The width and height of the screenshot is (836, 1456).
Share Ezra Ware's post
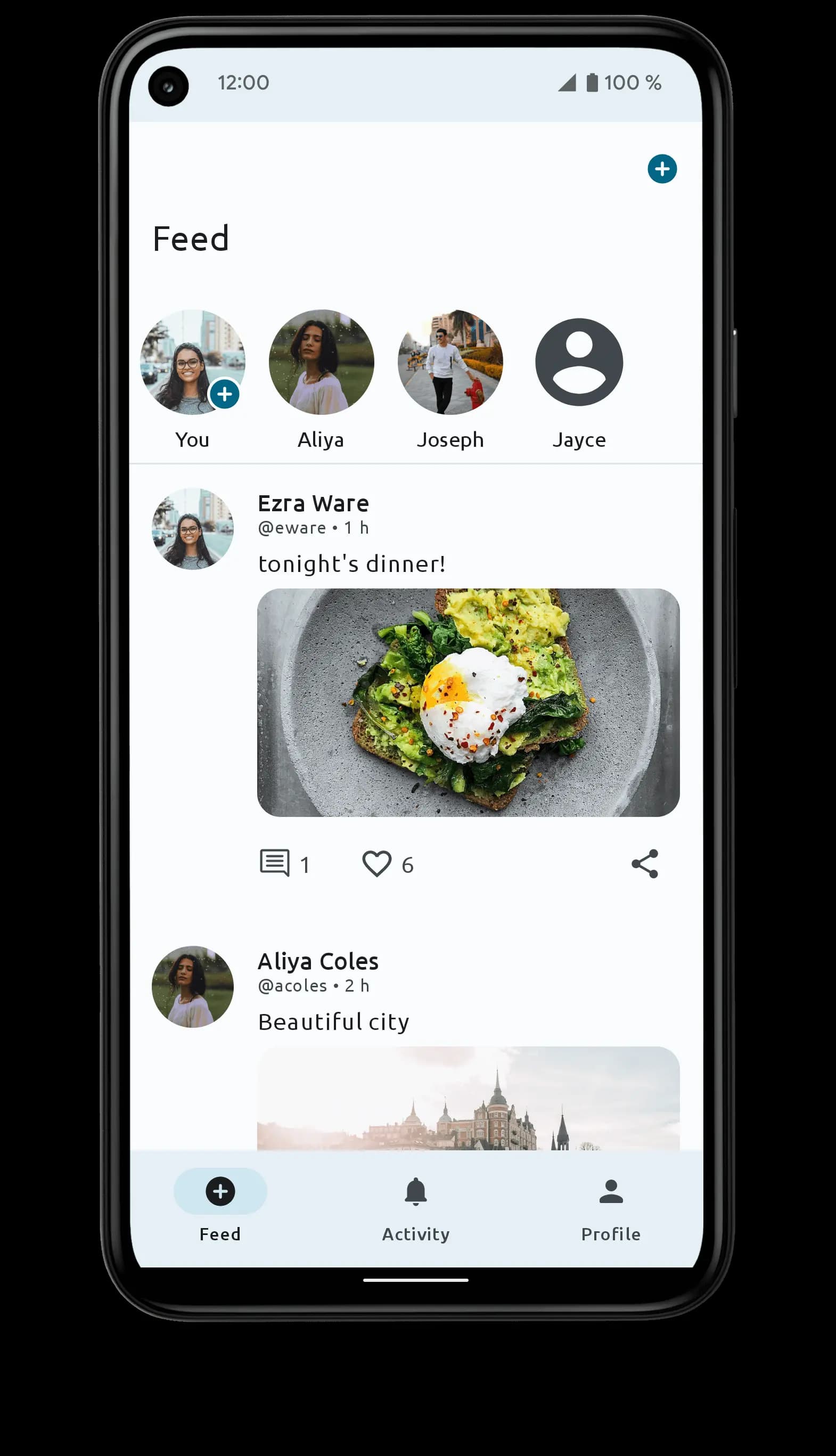pyautogui.click(x=644, y=863)
